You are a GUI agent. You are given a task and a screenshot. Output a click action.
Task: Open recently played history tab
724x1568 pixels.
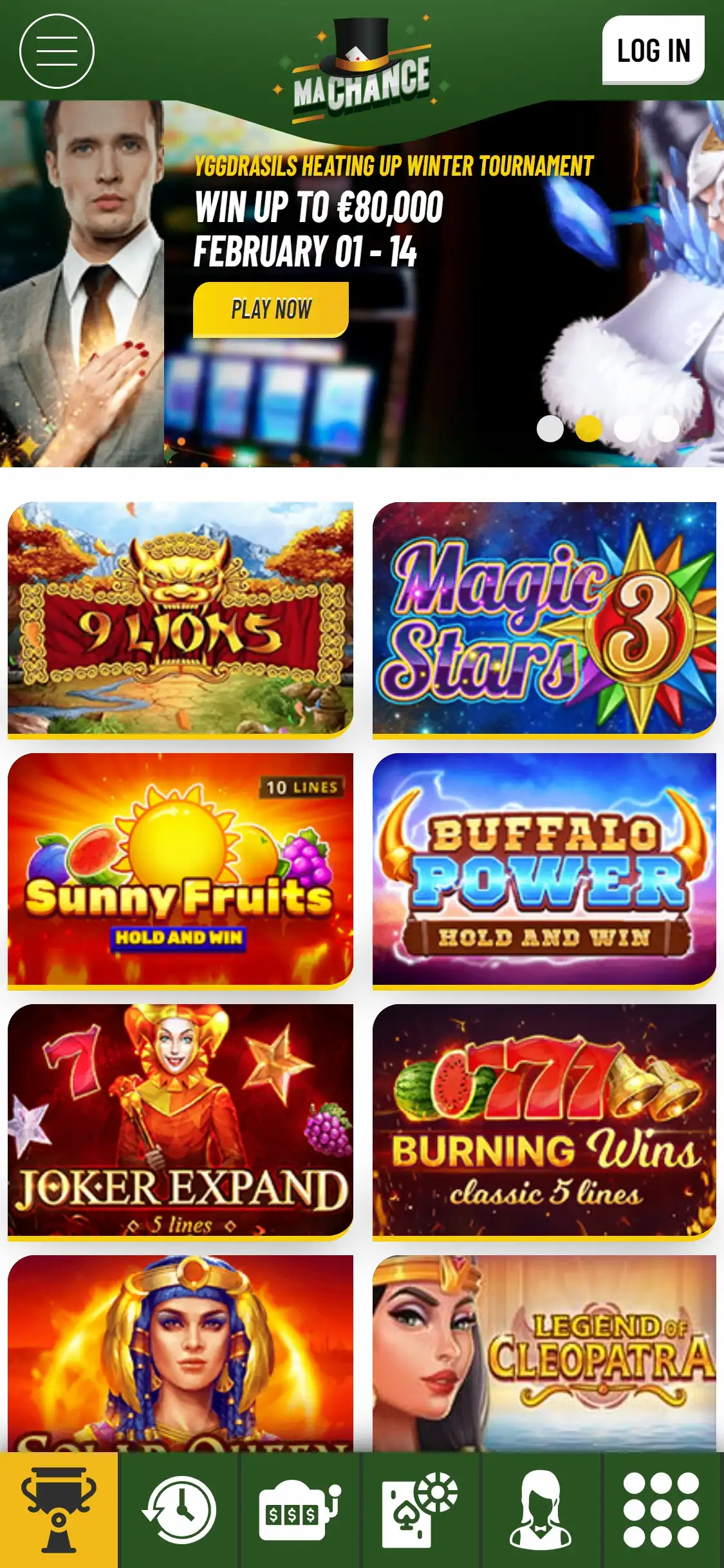click(x=180, y=1510)
